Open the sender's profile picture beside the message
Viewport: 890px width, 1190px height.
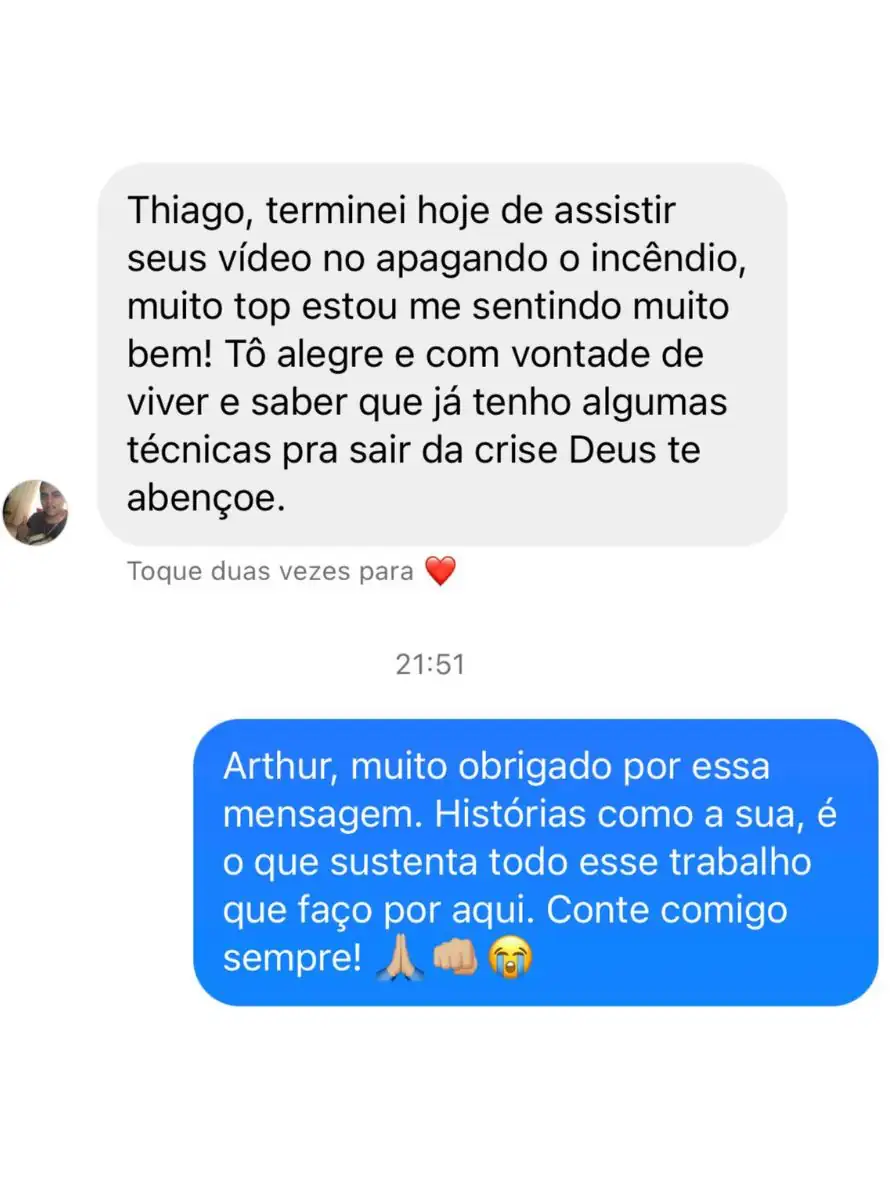[35, 512]
